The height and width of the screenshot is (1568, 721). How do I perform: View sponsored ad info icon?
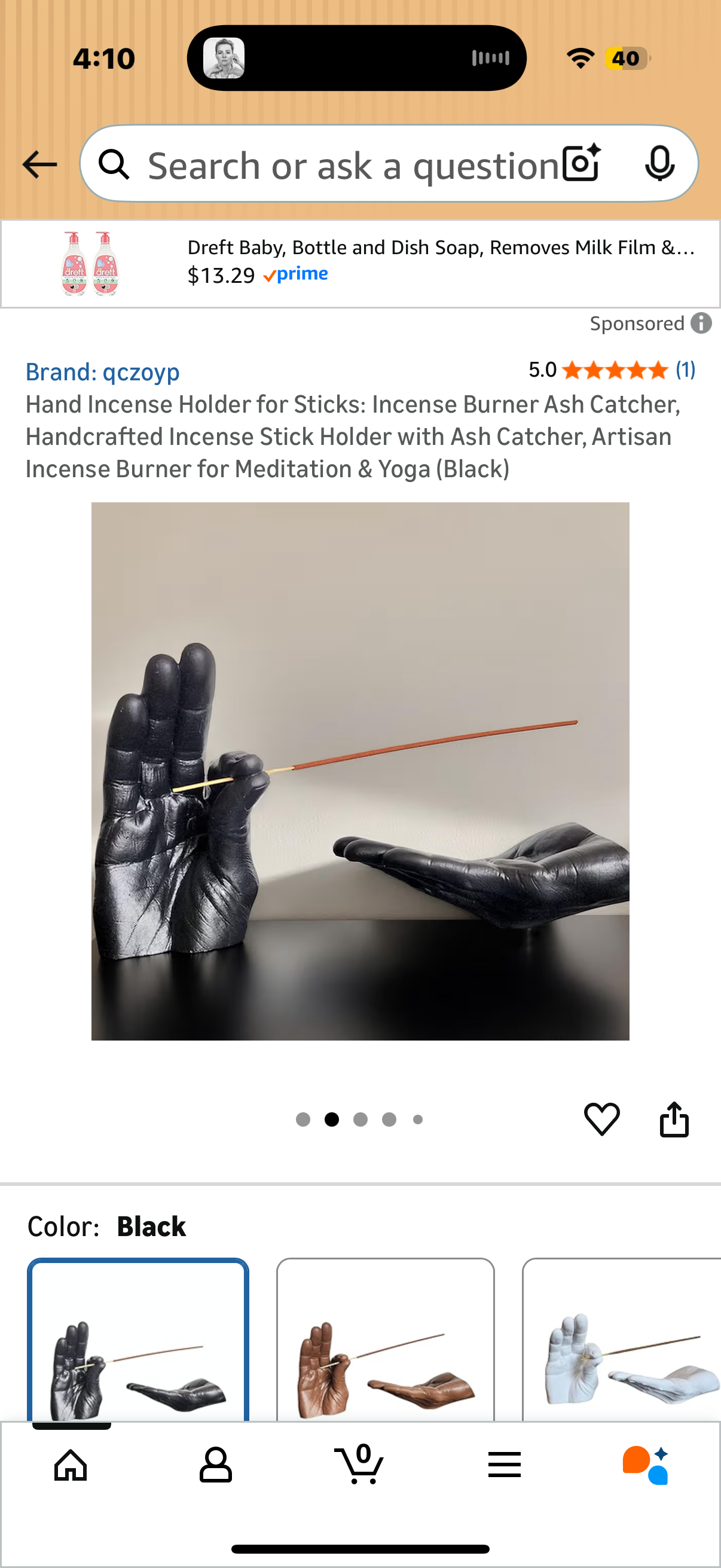point(701,323)
